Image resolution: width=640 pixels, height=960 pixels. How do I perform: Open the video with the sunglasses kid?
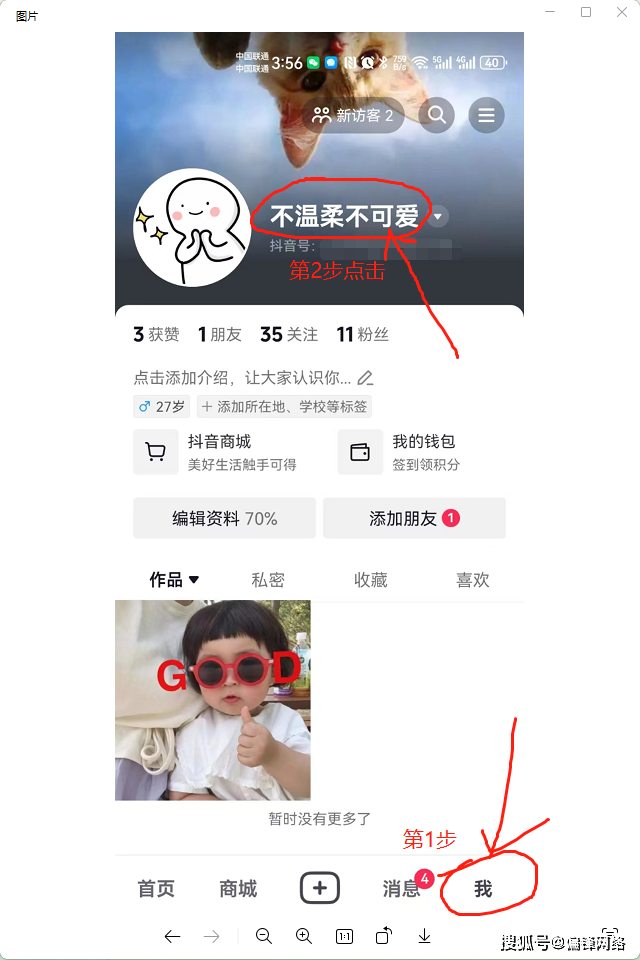click(x=213, y=700)
